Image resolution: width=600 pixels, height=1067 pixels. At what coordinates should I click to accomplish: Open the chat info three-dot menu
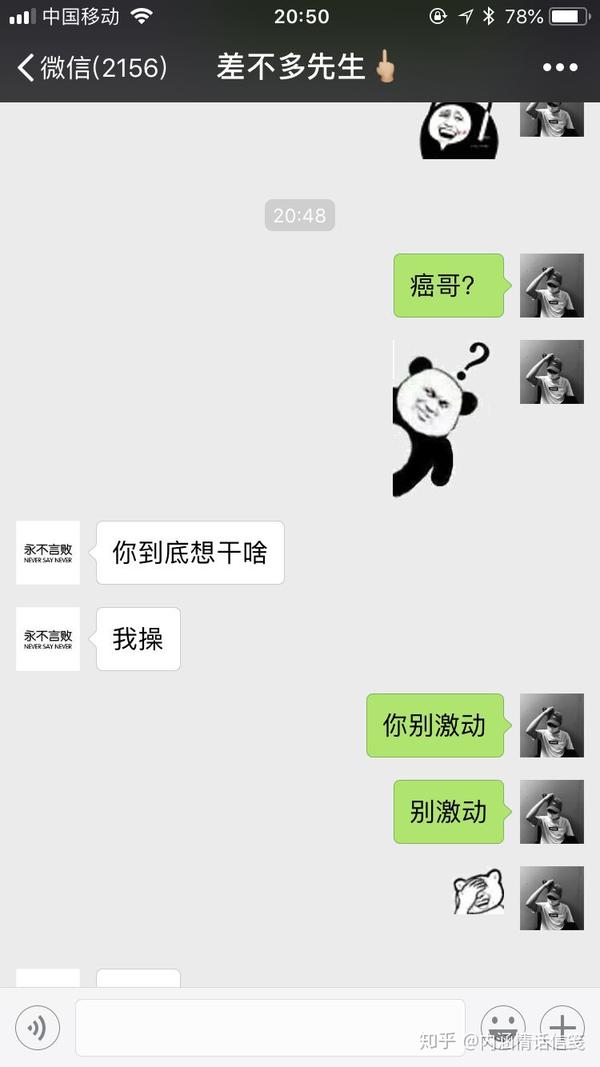(x=560, y=67)
